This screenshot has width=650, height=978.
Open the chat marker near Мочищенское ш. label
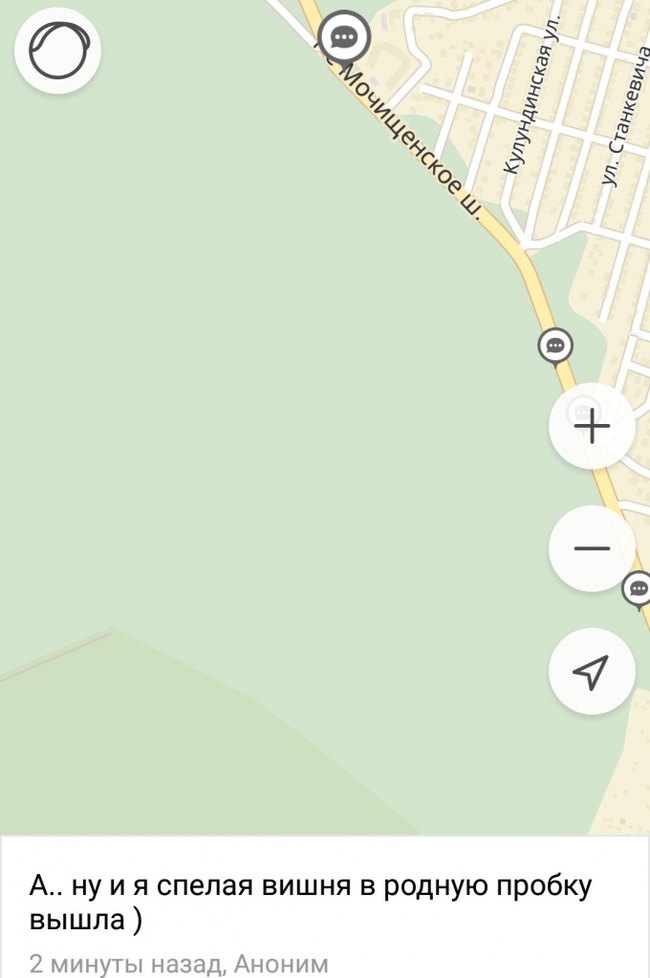tap(345, 37)
